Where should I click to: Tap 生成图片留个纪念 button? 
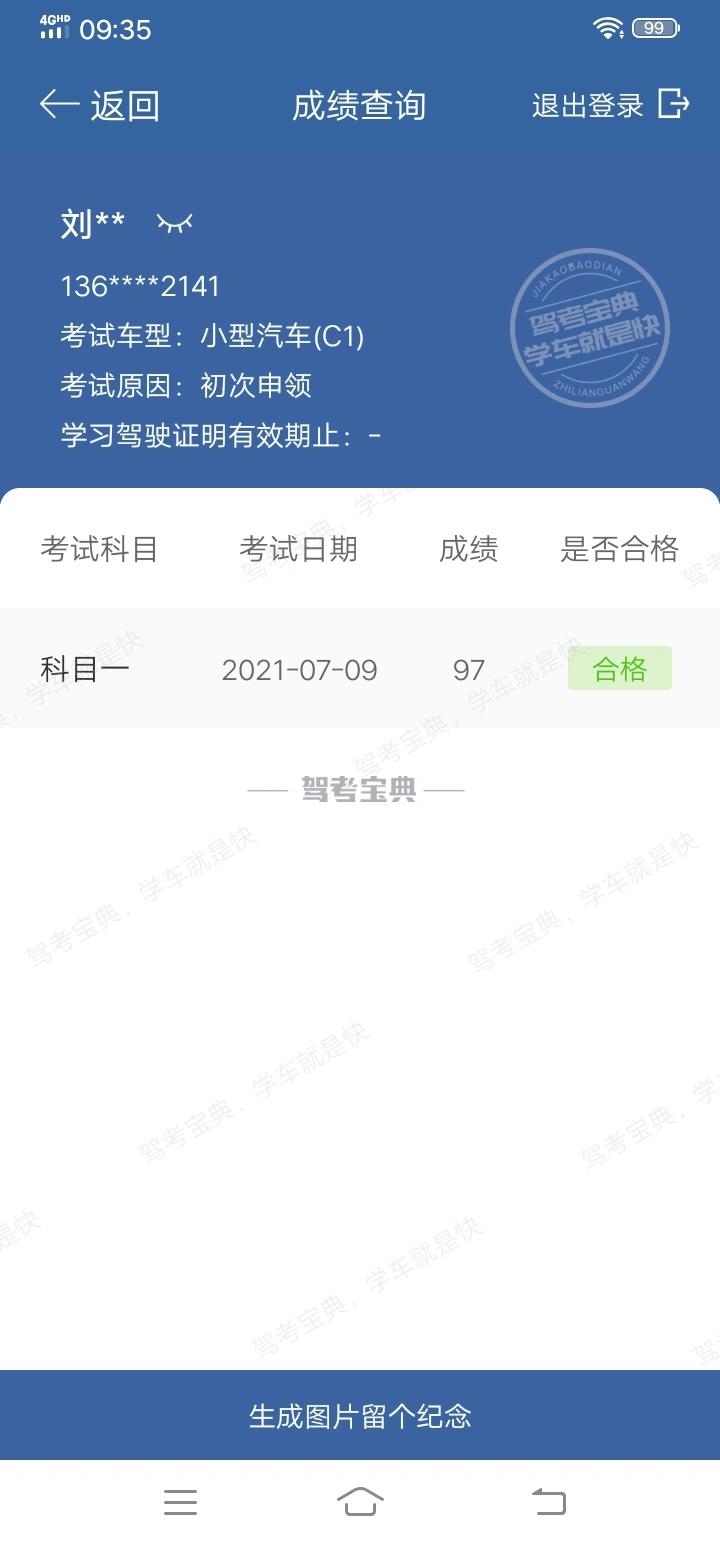[360, 1415]
